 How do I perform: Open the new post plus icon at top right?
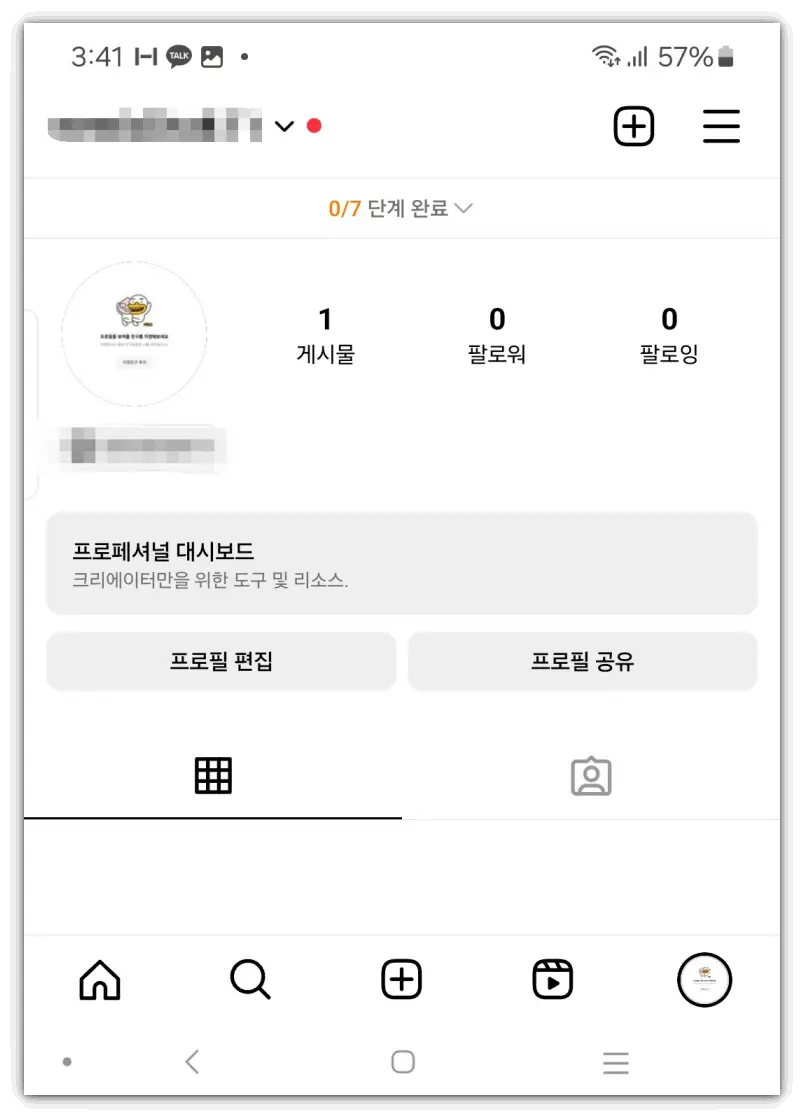point(633,126)
